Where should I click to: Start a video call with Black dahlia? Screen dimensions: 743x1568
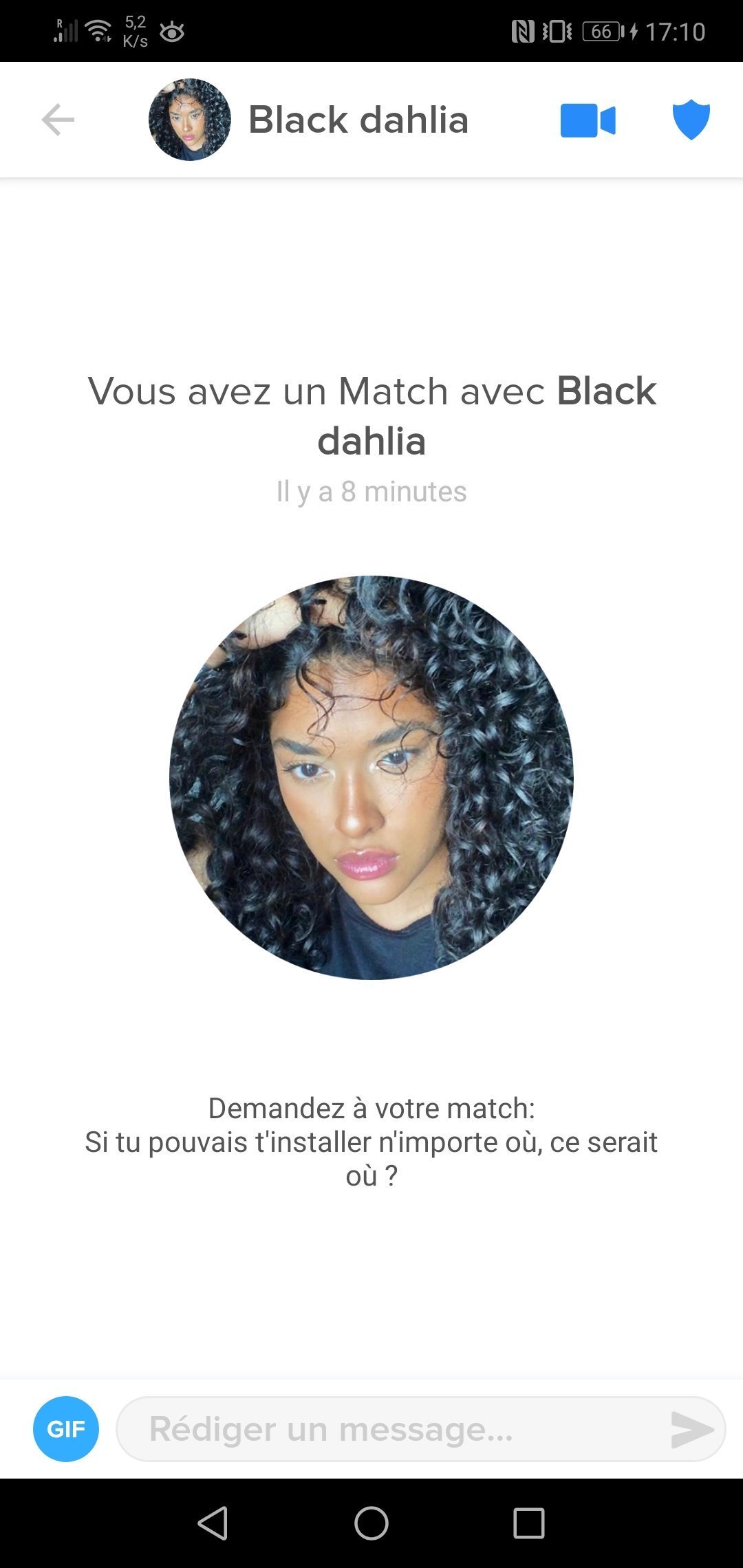click(x=588, y=120)
